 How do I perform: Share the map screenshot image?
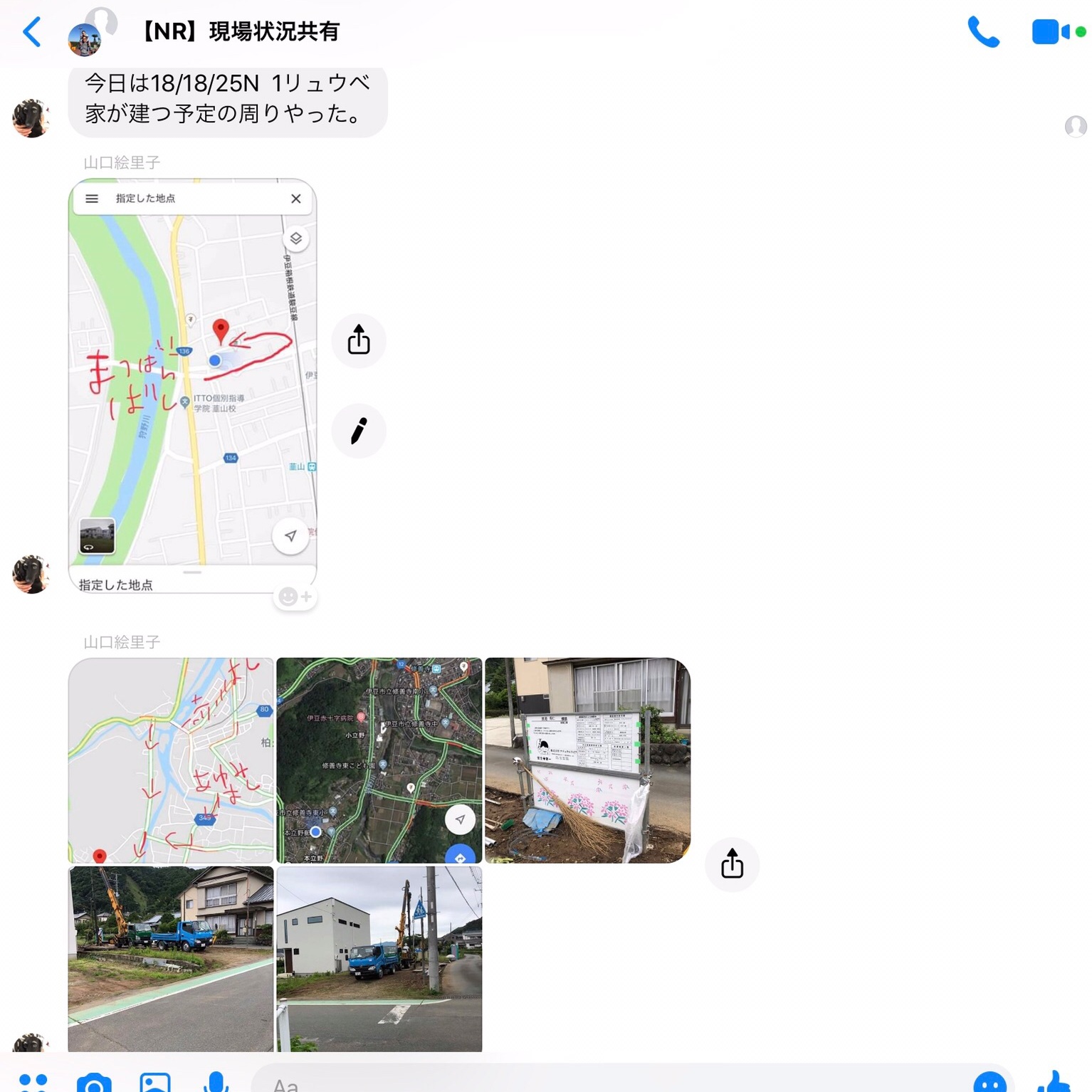(359, 340)
